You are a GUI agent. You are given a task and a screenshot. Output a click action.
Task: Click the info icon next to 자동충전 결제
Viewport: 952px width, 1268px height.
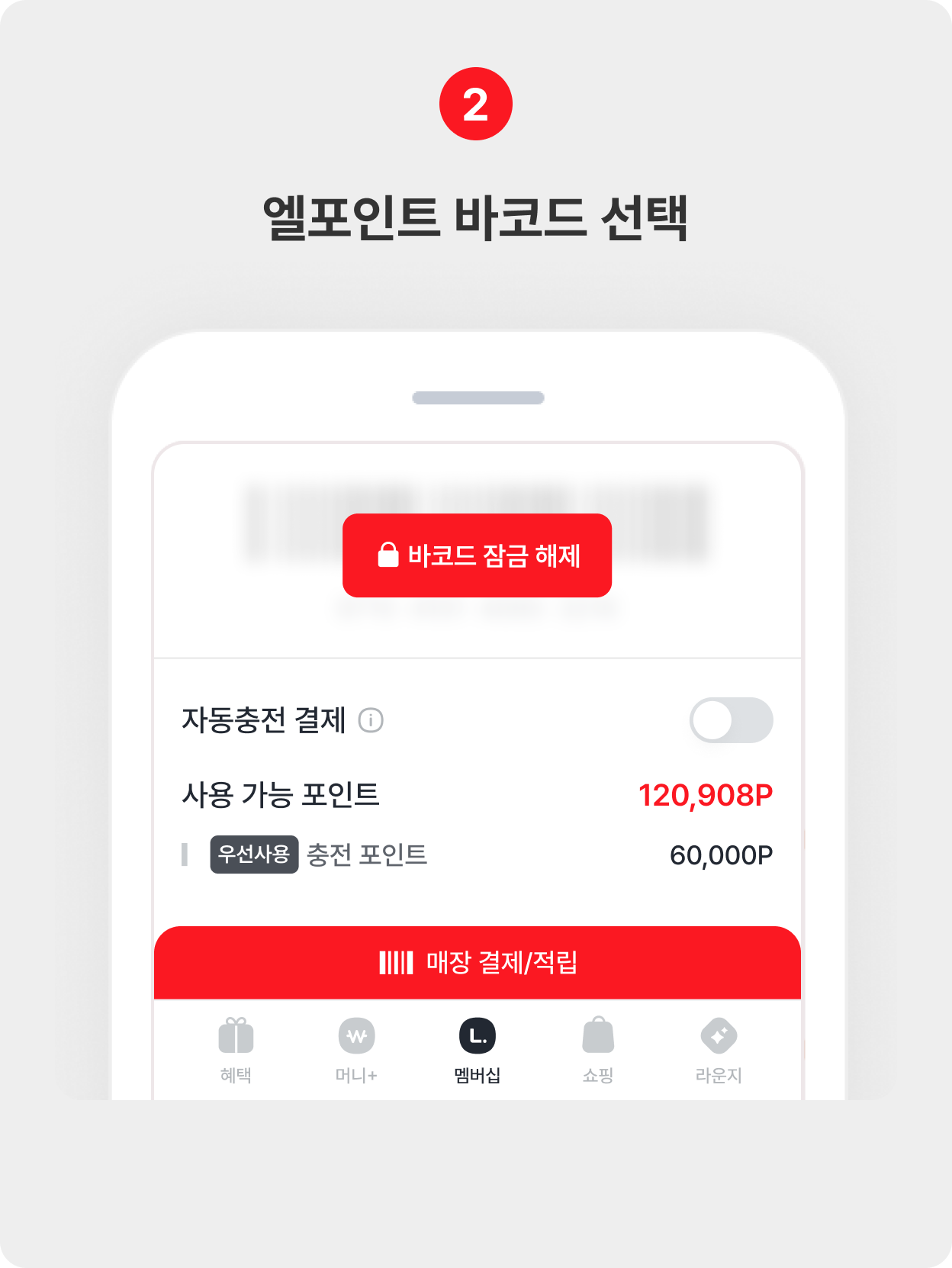pos(371,719)
